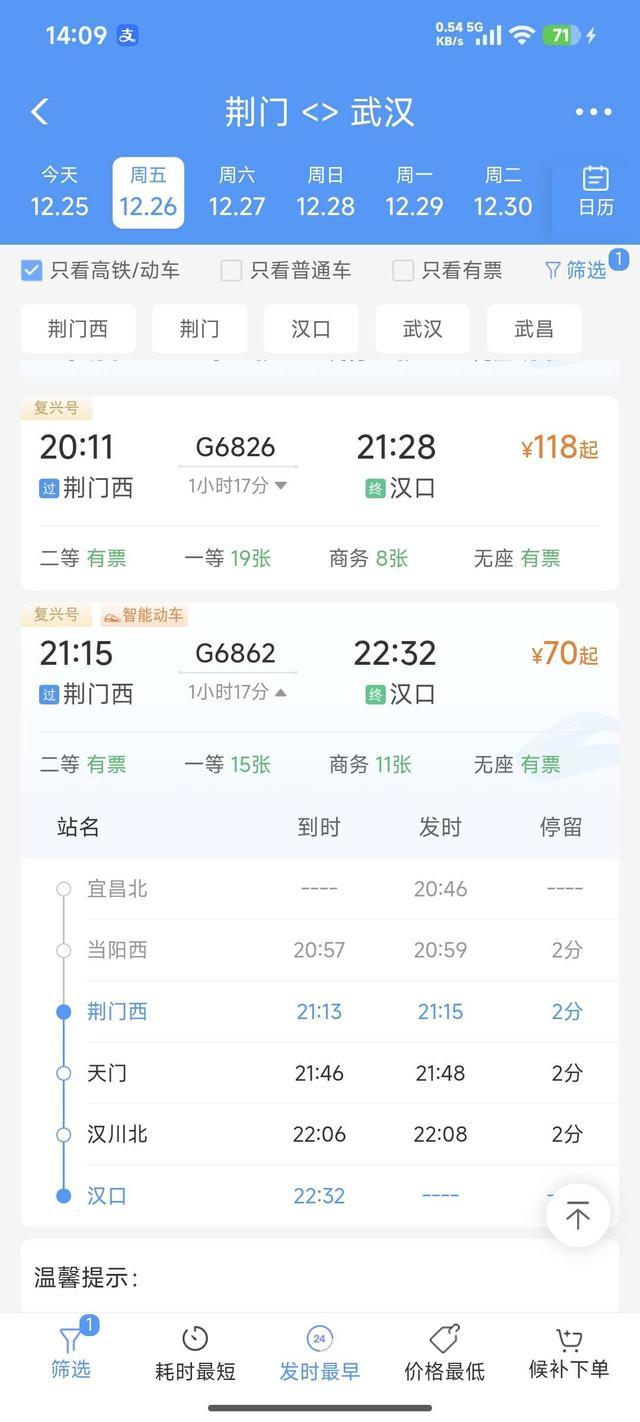Choose the 周日 12.28 date
Viewport: 640px width, 1422px height.
click(326, 192)
